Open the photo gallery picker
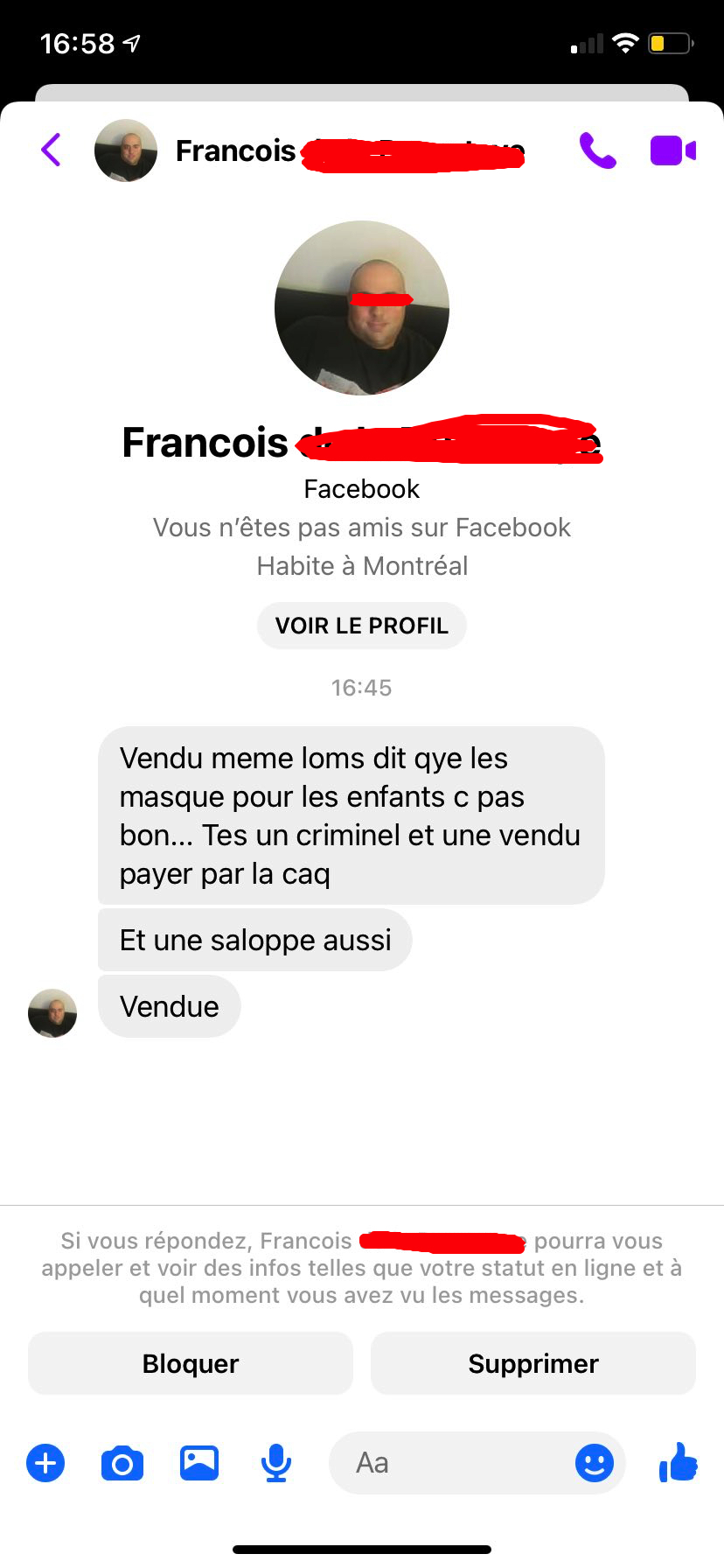 (x=199, y=1463)
